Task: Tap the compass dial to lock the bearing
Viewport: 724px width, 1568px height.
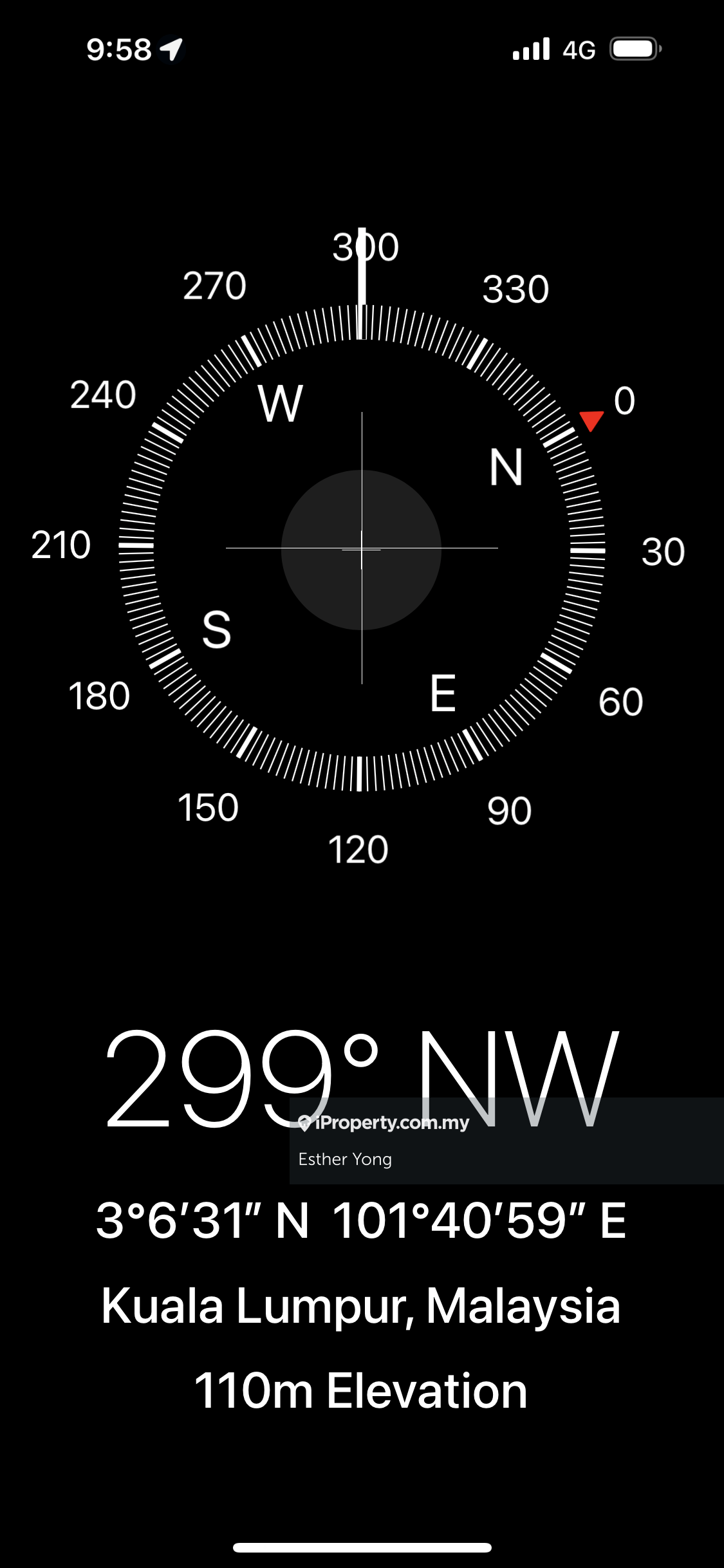Action: pyautogui.click(x=361, y=549)
